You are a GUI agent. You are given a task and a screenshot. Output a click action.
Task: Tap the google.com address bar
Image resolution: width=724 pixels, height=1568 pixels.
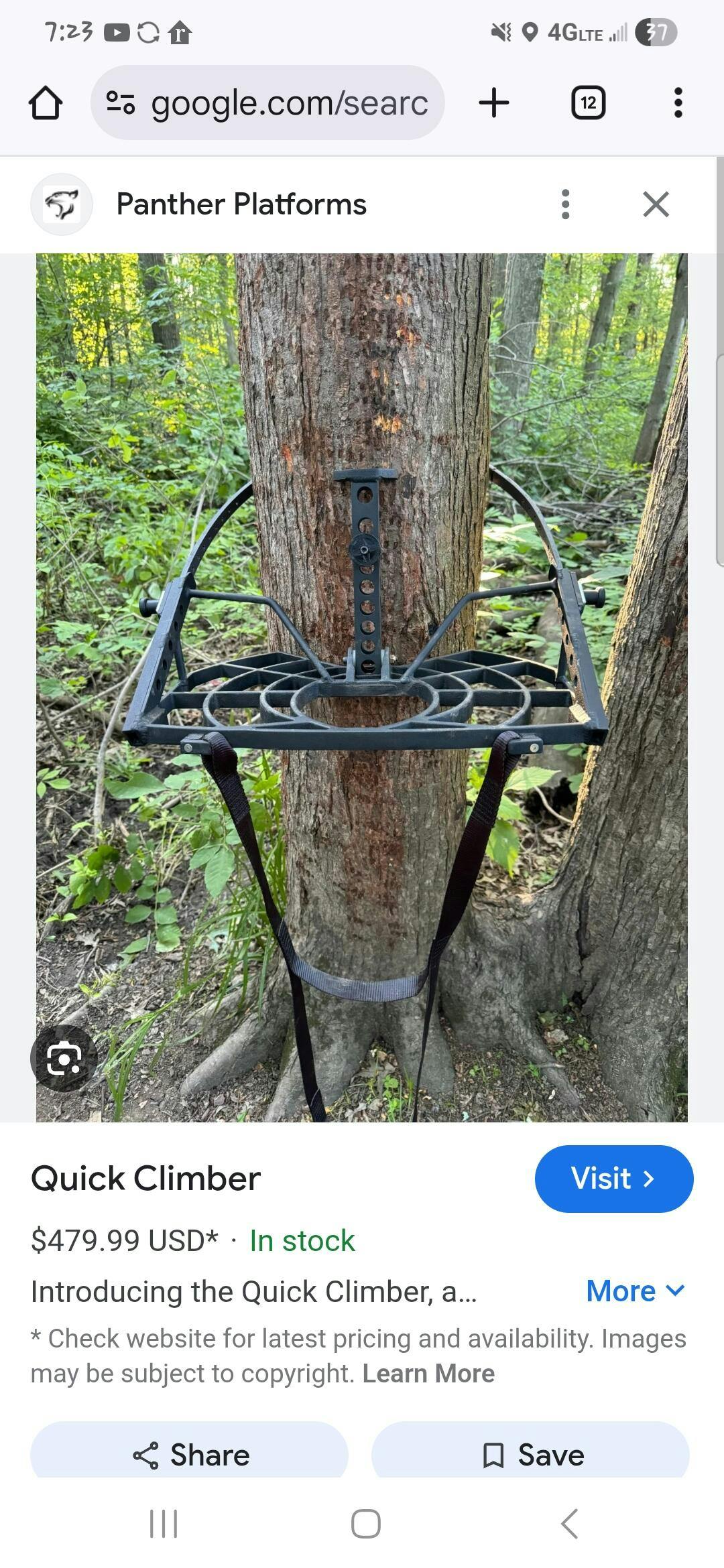[x=268, y=103]
